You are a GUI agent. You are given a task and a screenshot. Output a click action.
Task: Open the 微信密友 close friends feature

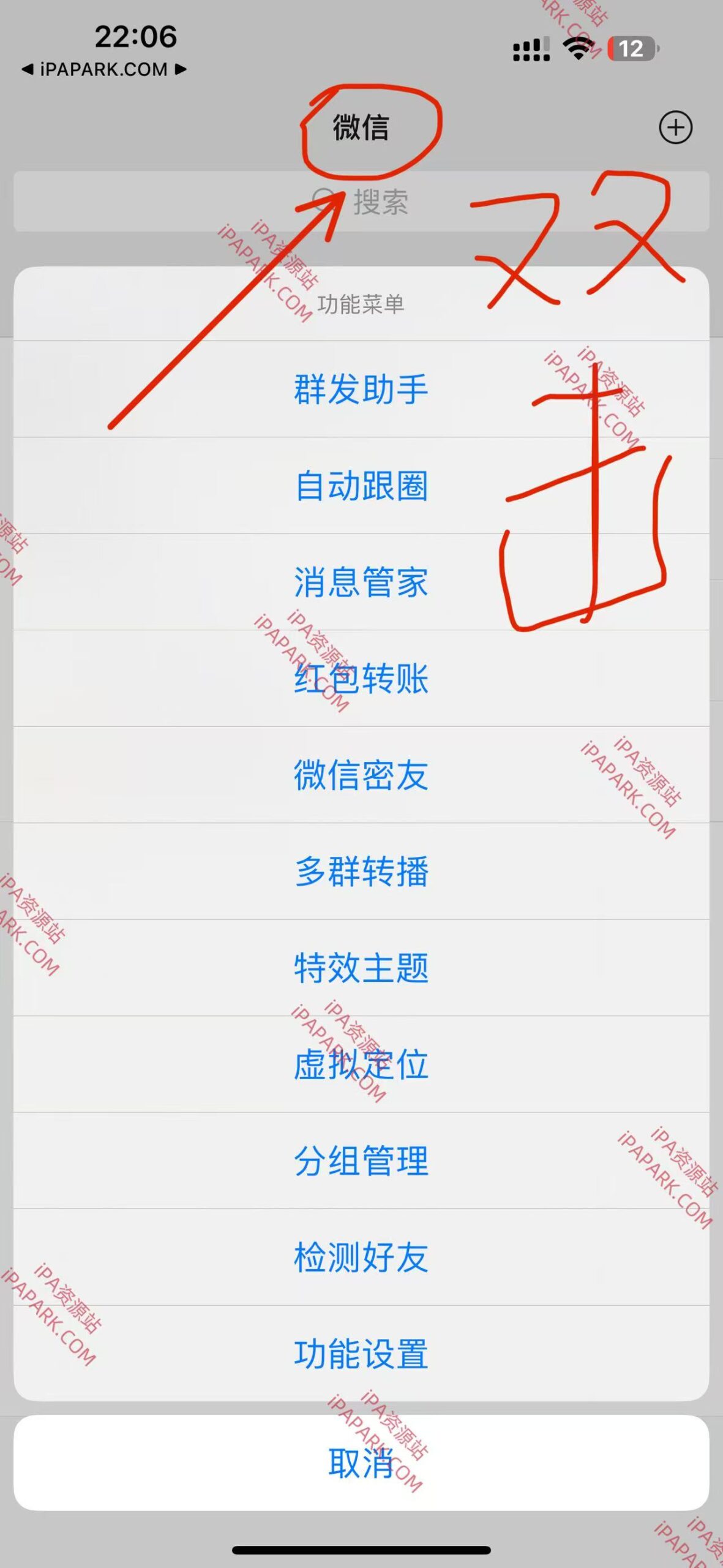361,775
